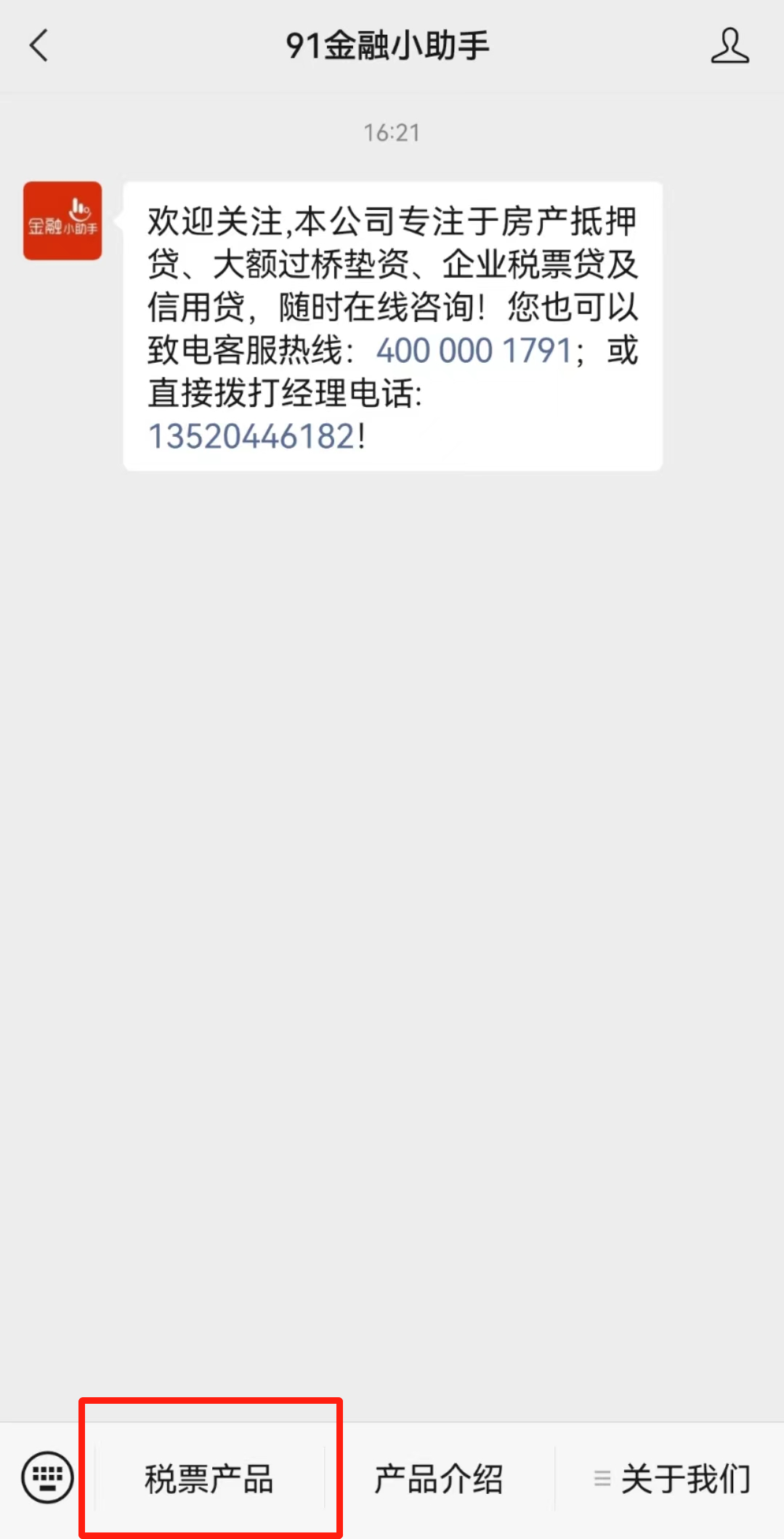Go back using the top-left arrow
This screenshot has width=784, height=1539.
pos(39,46)
